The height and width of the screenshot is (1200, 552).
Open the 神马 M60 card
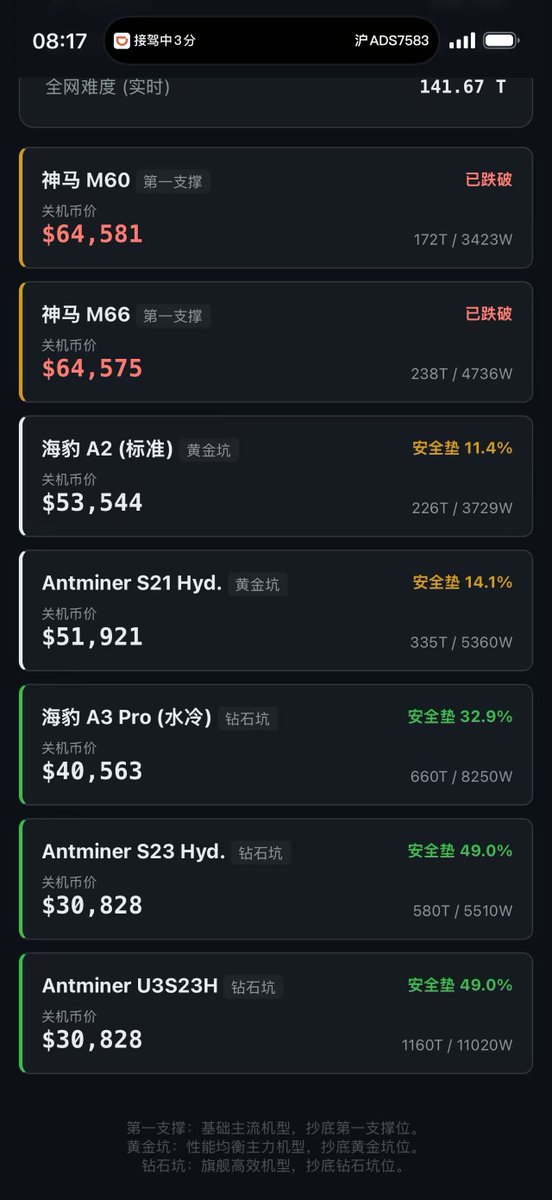pyautogui.click(x=276, y=208)
